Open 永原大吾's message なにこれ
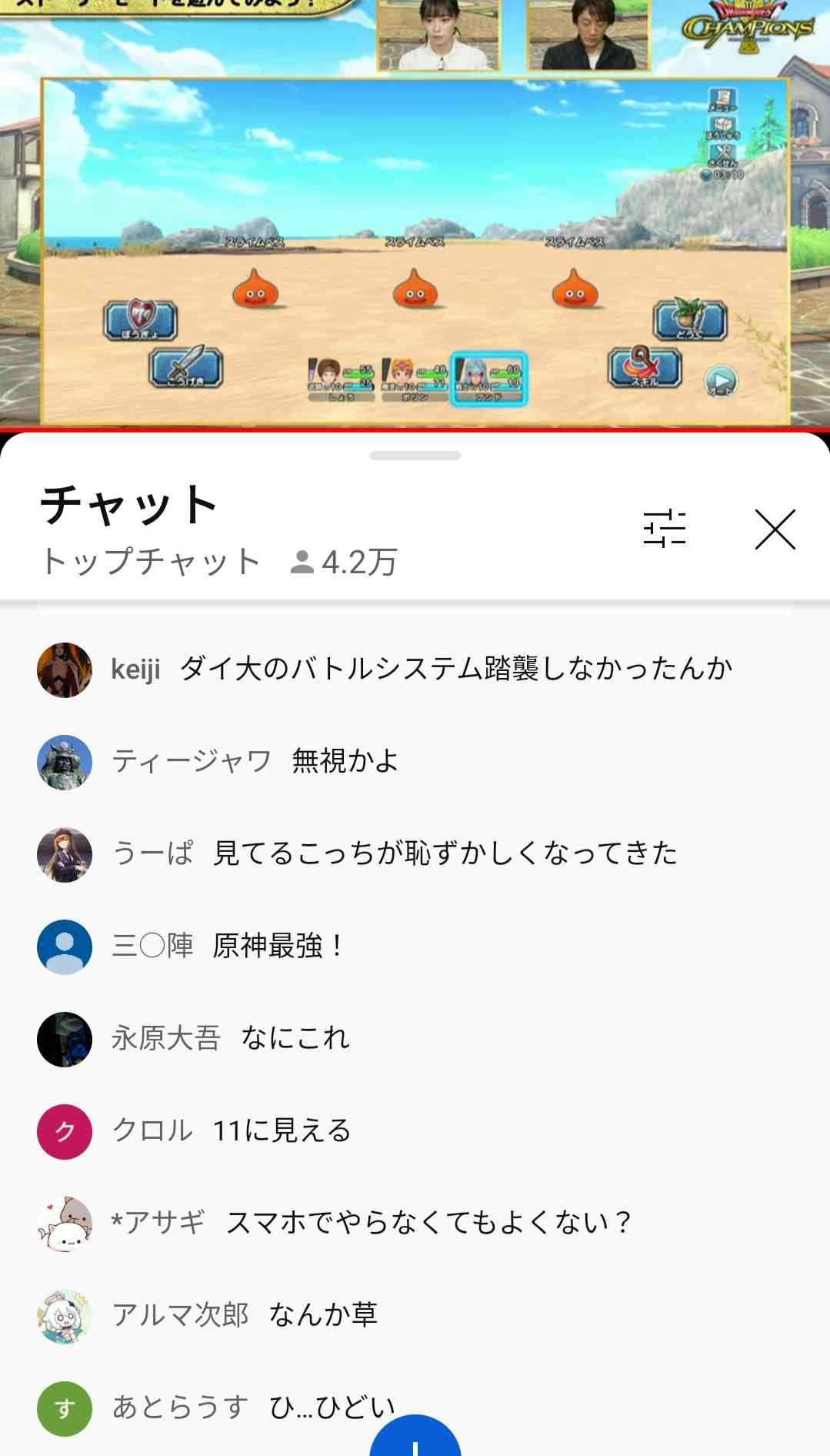The width and height of the screenshot is (830, 1456). point(295,1038)
